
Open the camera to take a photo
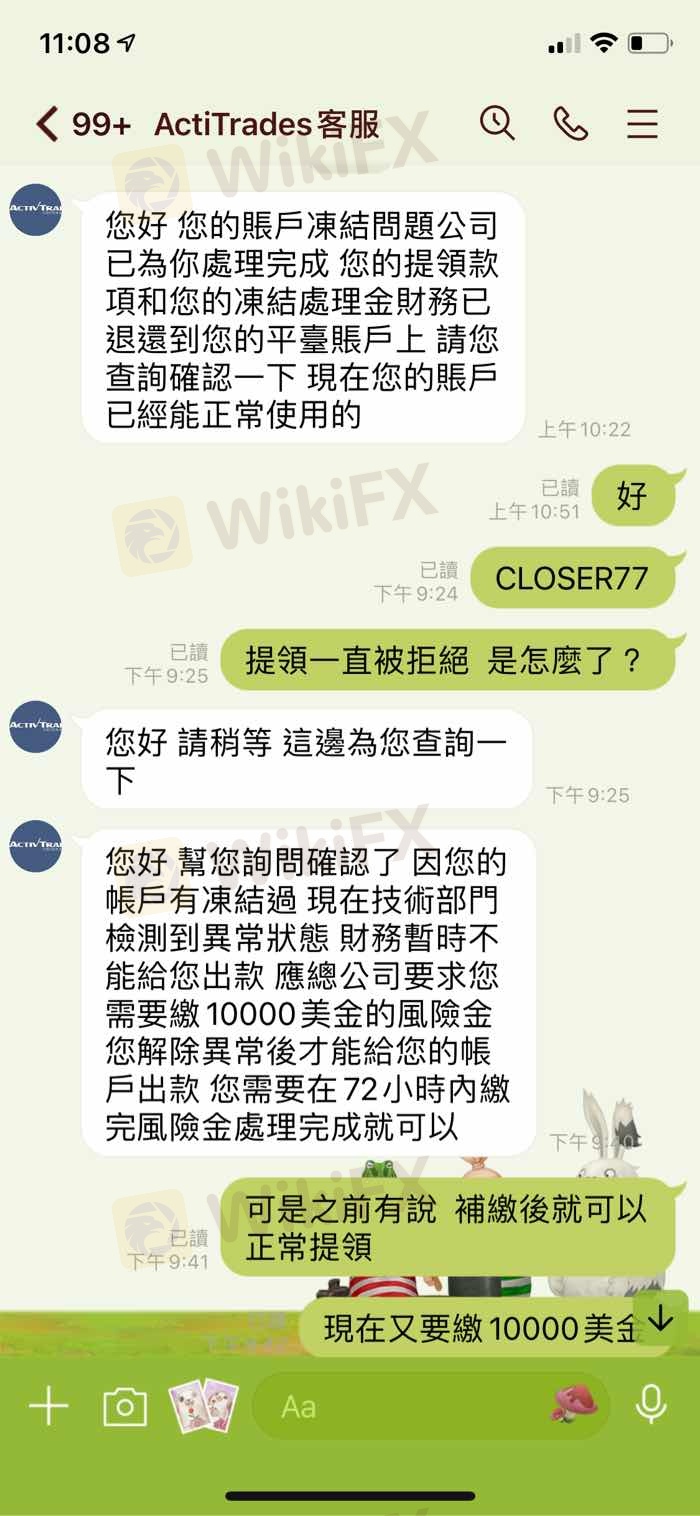pyautogui.click(x=125, y=1406)
